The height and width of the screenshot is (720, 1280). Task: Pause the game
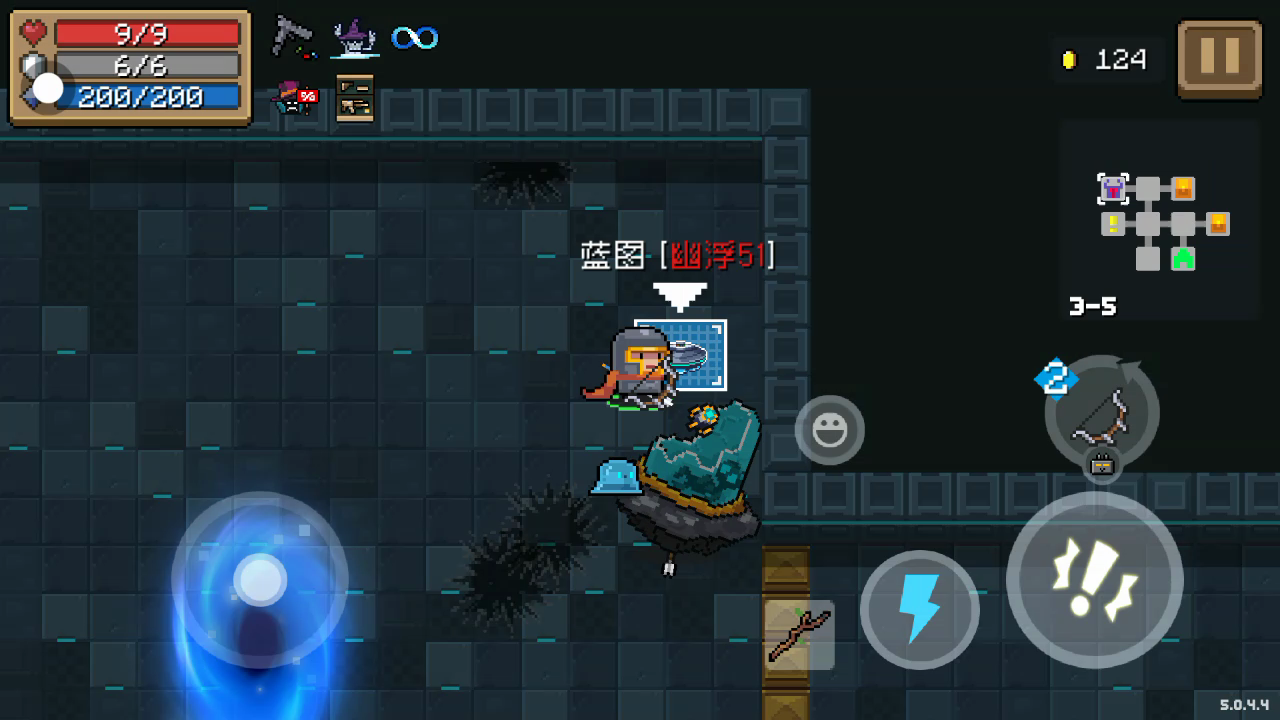coord(1219,59)
